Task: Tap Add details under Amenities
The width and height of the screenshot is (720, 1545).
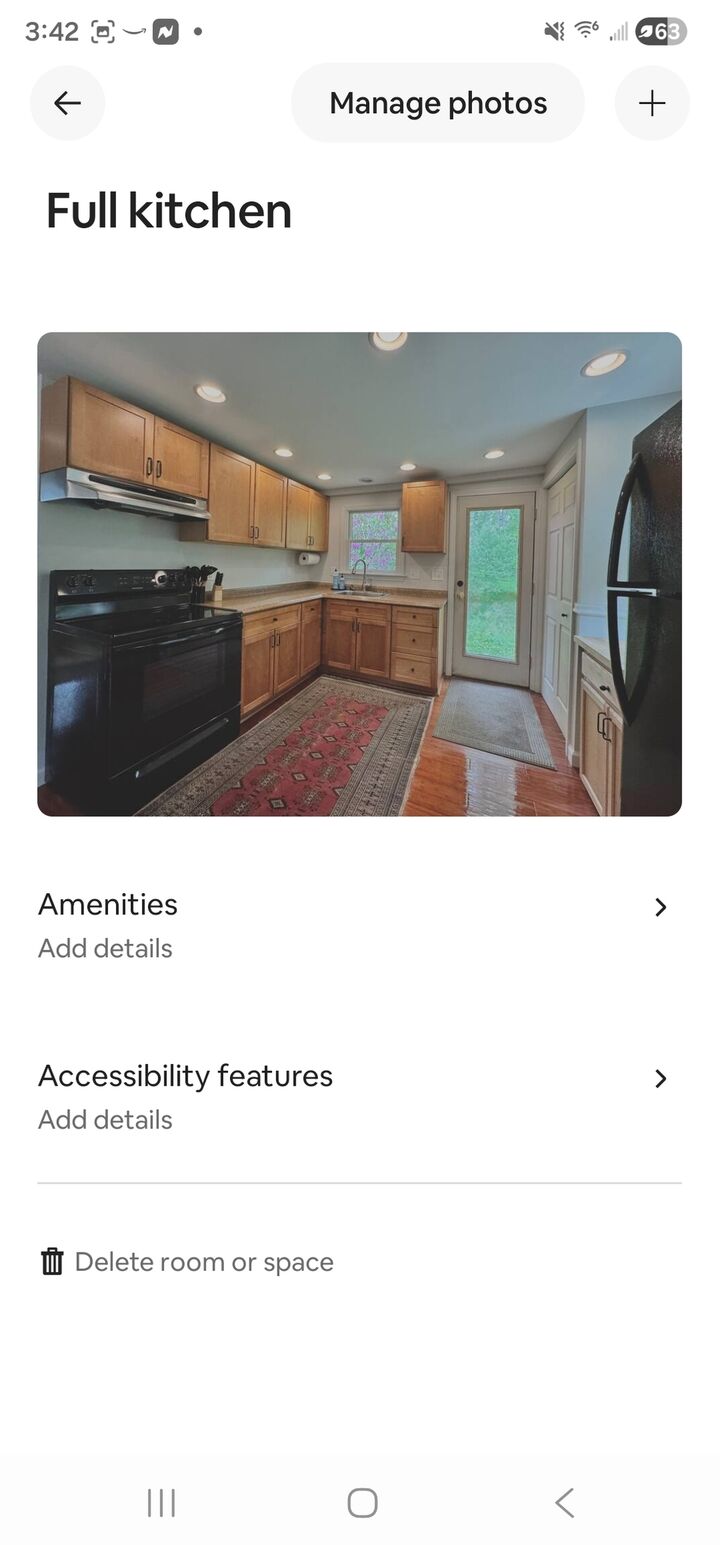Action: [104, 948]
